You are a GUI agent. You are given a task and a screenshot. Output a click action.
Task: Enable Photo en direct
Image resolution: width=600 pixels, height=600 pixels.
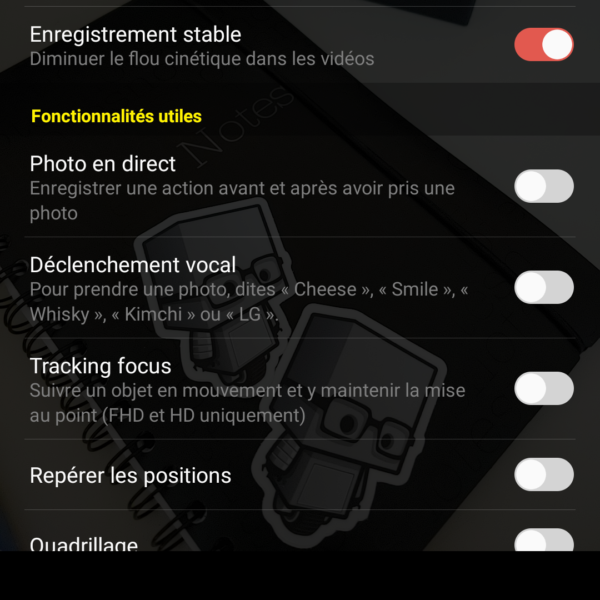click(544, 186)
